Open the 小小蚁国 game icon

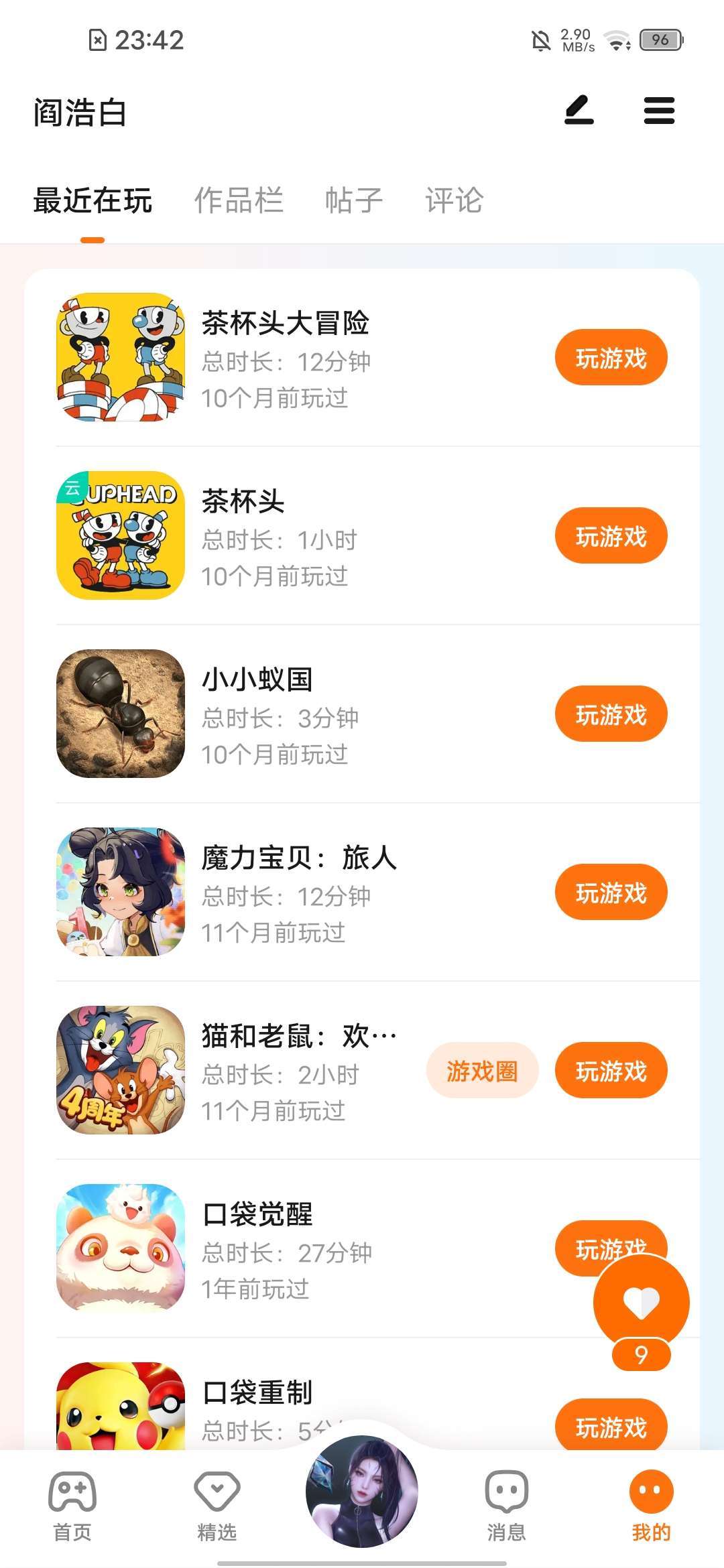[121, 714]
